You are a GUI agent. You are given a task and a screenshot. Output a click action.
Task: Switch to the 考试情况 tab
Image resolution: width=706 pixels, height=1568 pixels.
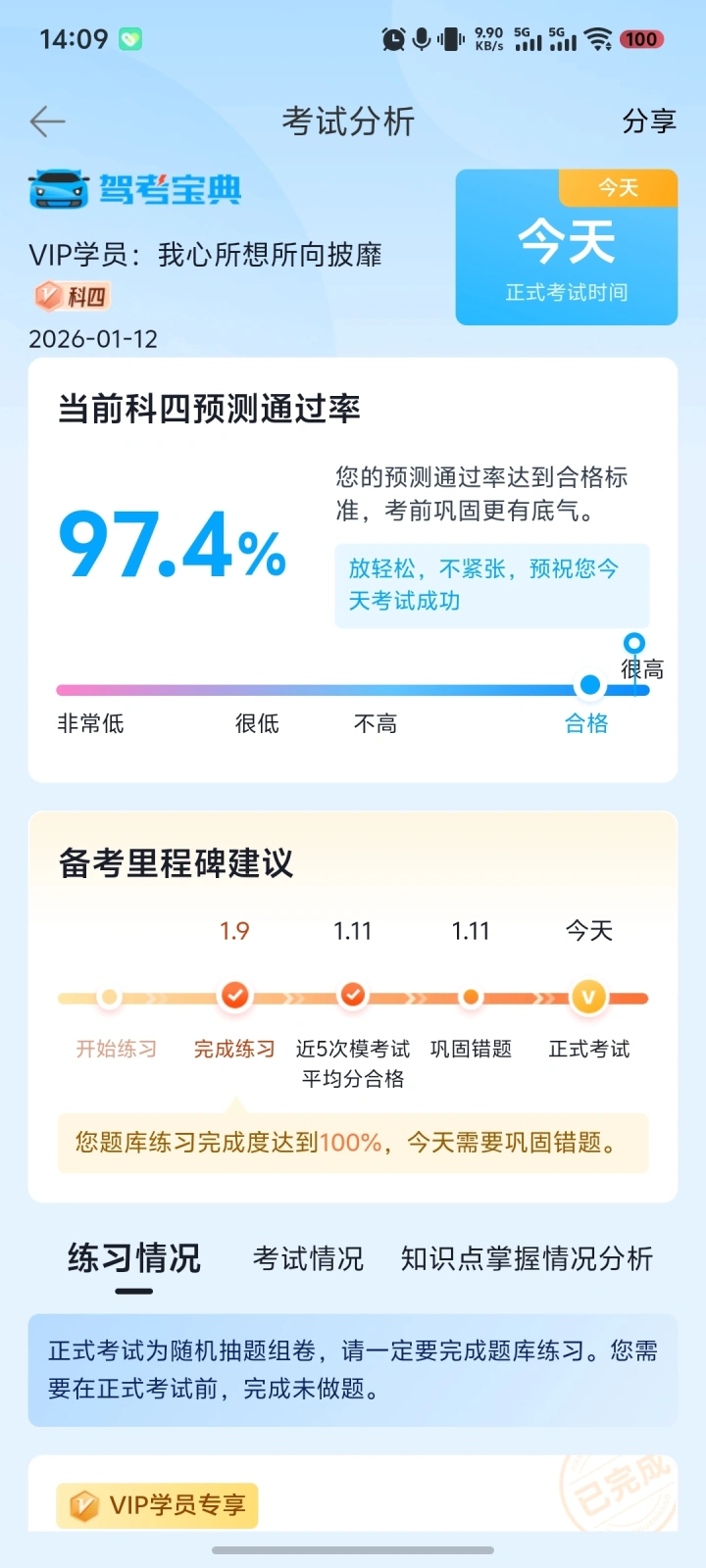pos(308,1258)
